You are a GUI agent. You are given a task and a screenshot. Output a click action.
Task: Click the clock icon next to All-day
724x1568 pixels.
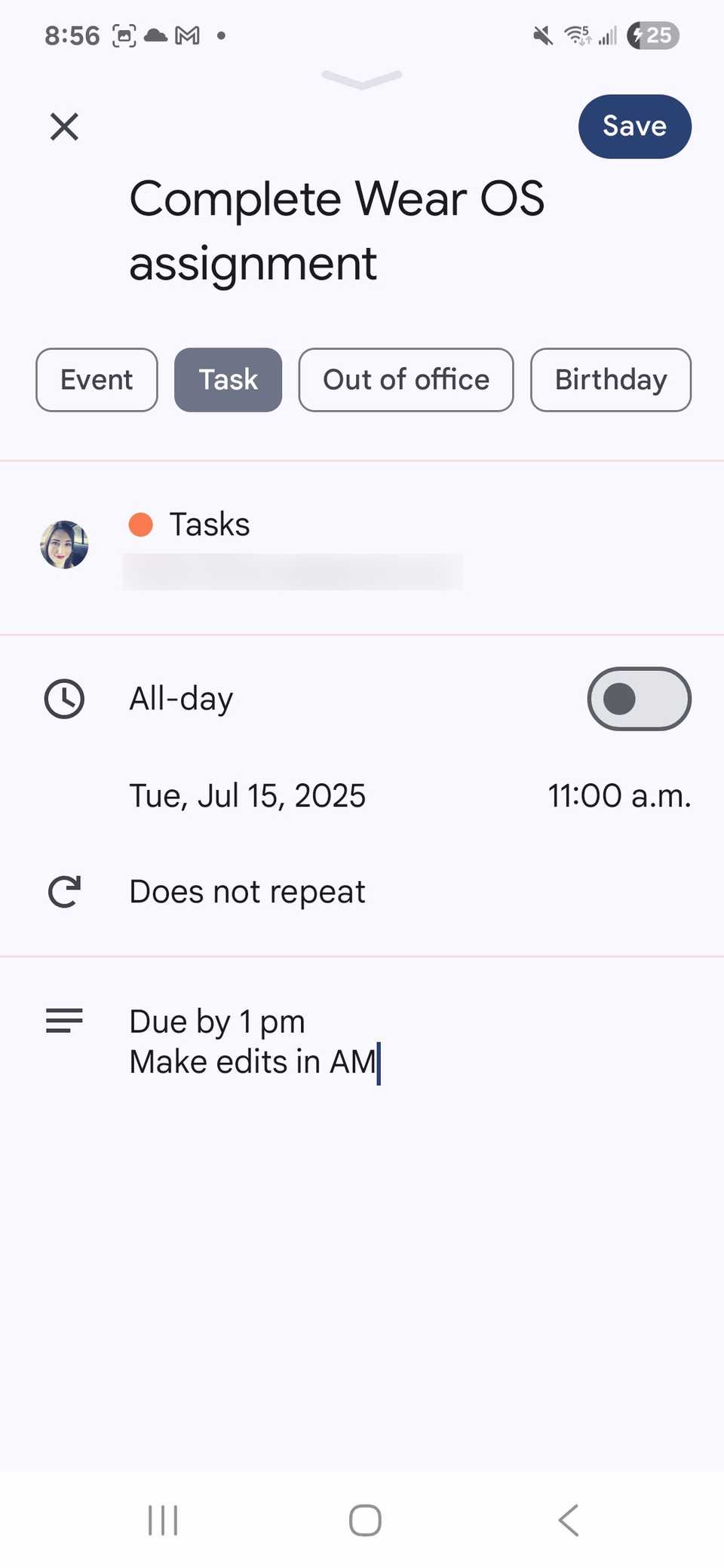tap(64, 699)
